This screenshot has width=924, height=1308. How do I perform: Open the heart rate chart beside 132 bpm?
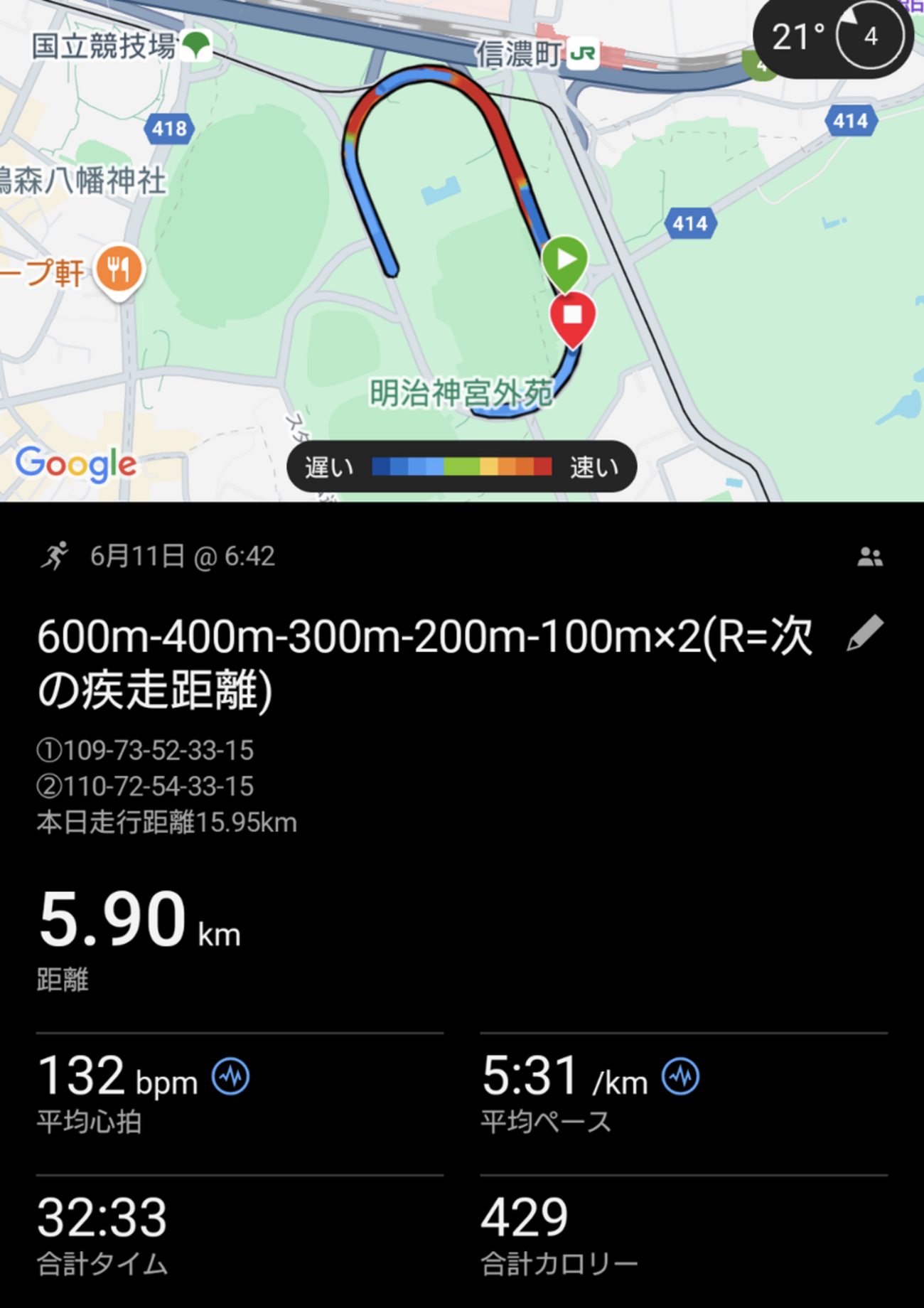pos(230,1076)
